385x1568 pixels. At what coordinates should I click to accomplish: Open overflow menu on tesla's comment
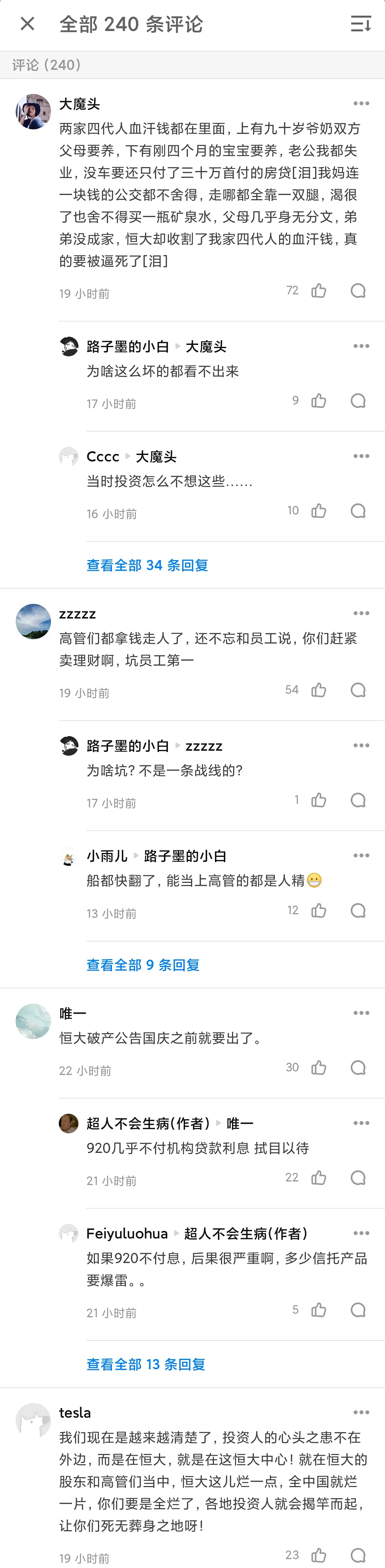(361, 1412)
